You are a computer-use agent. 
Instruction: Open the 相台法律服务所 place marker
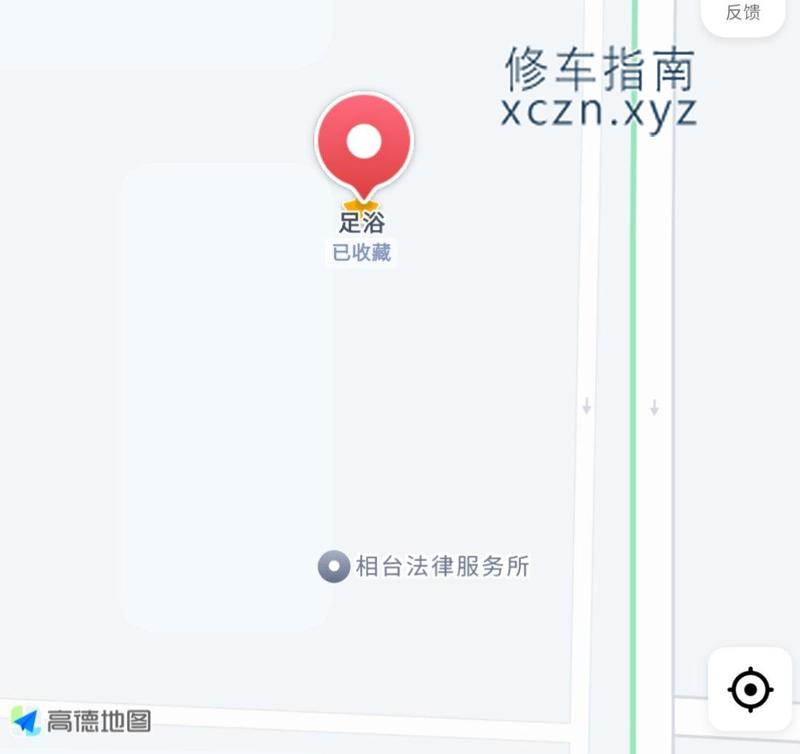(x=333, y=567)
